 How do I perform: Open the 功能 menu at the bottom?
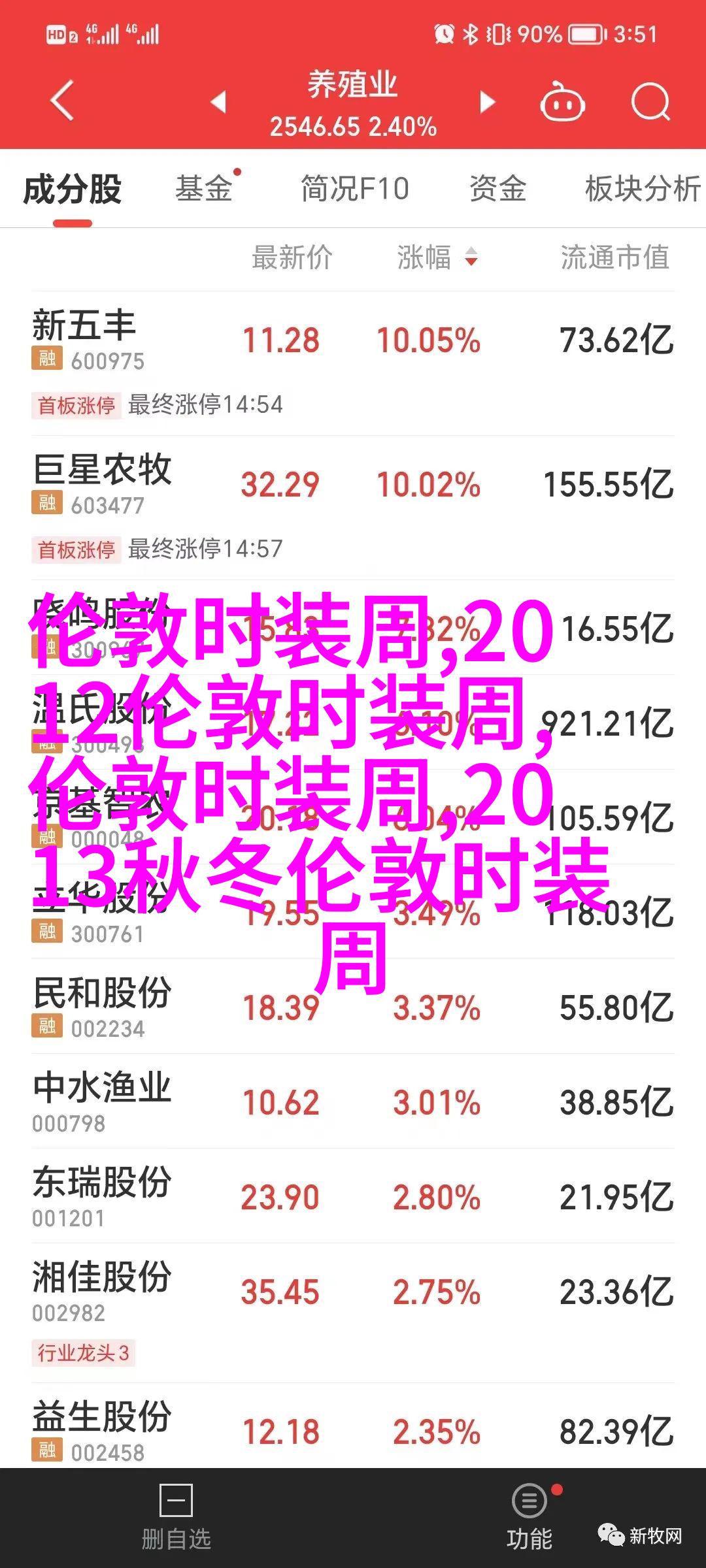(x=530, y=1518)
